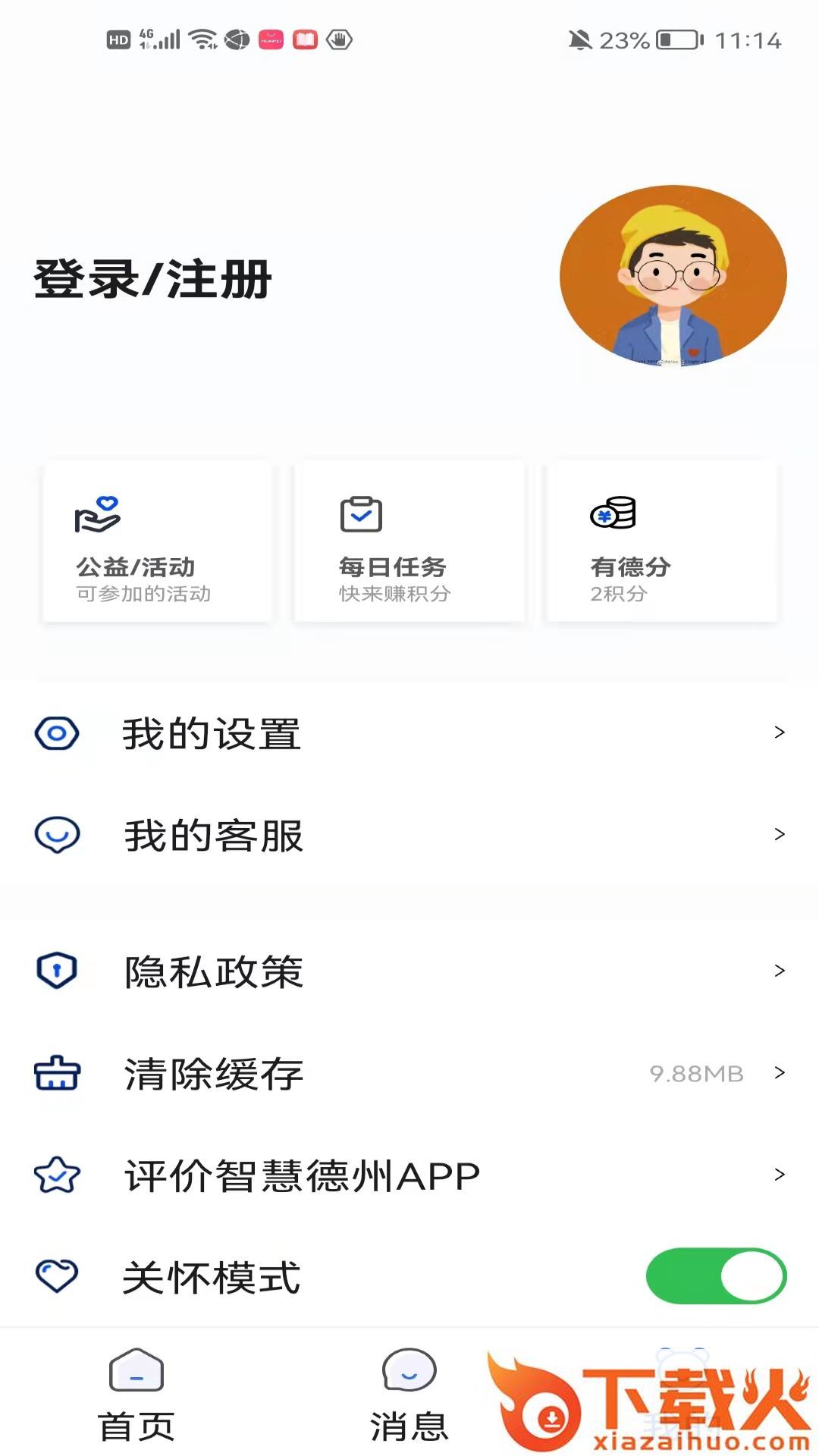This screenshot has height=1456, width=819.
Task: Expand the 隐私政策 row chevron
Action: pyautogui.click(x=781, y=969)
